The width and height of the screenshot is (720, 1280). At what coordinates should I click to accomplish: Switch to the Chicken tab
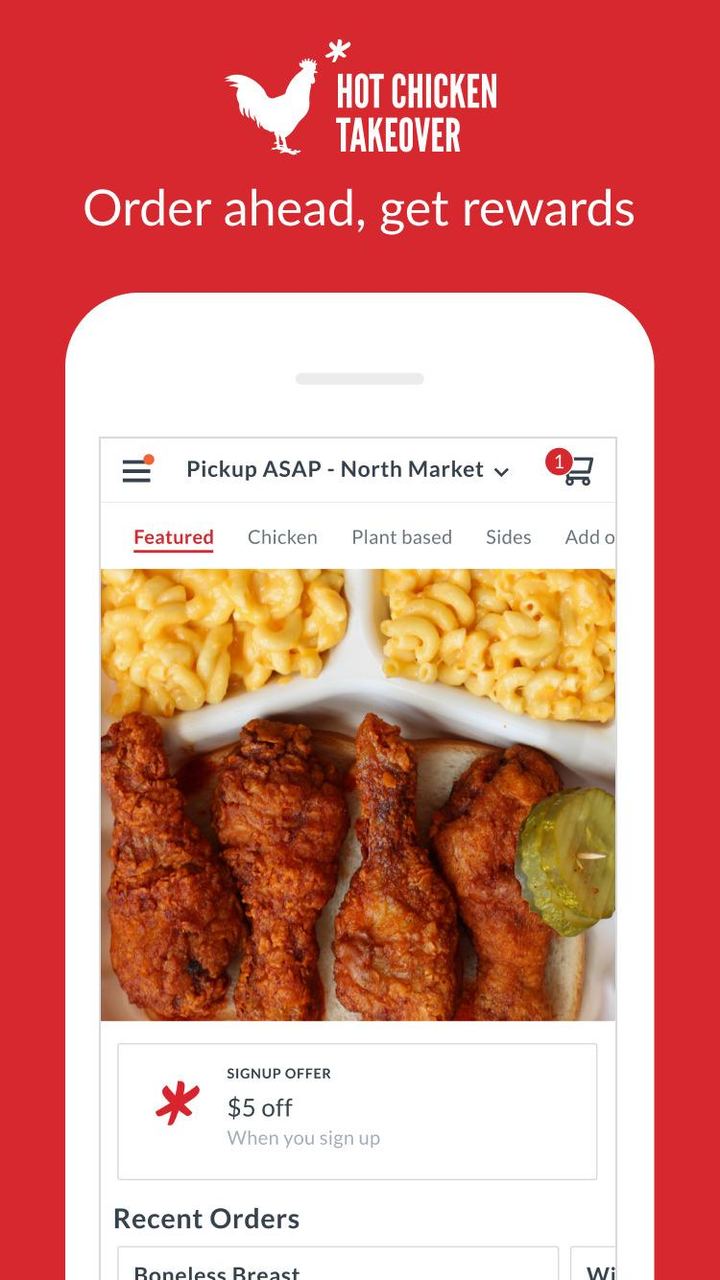pos(283,537)
